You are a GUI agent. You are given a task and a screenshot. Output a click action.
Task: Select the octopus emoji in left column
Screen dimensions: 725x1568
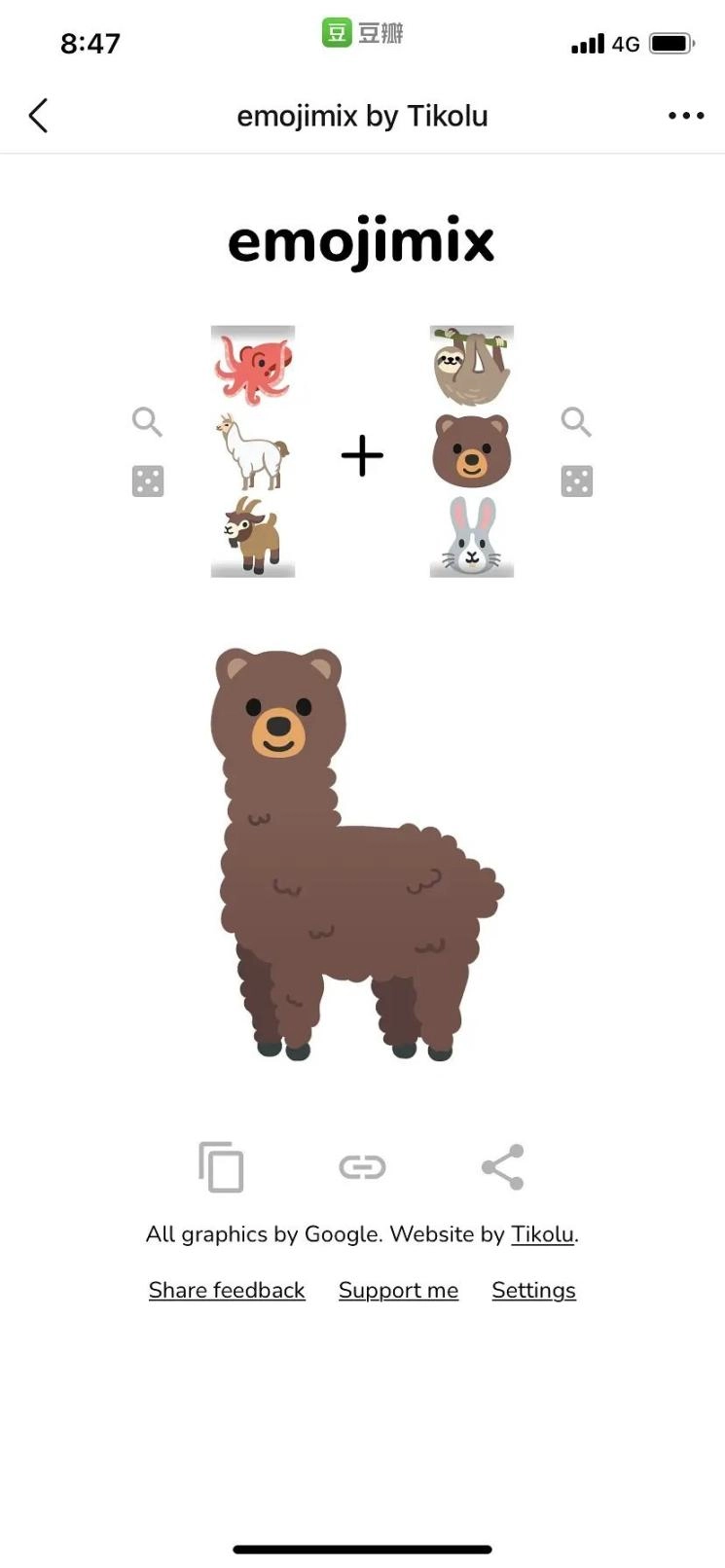[x=253, y=368]
